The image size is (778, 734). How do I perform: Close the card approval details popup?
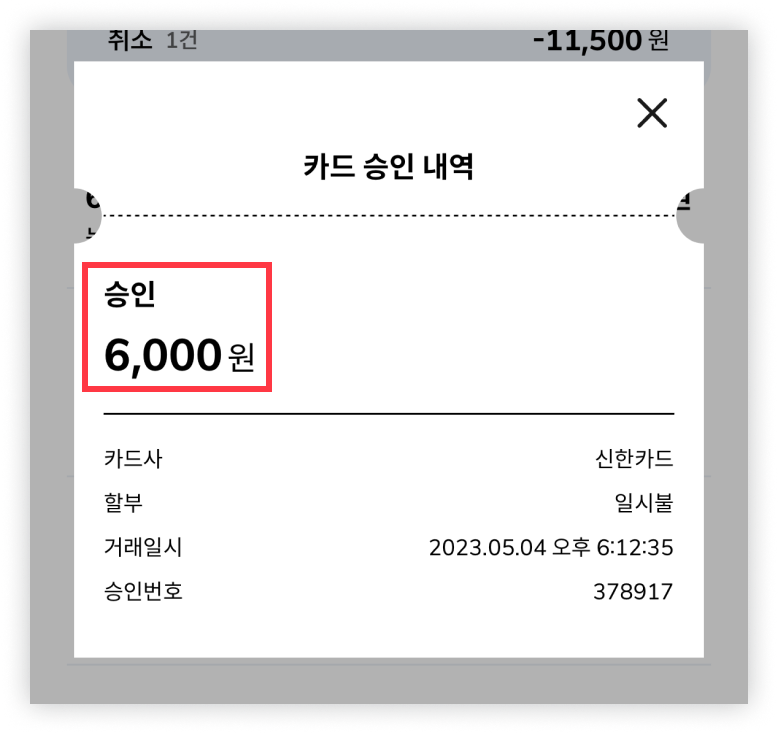pos(652,113)
